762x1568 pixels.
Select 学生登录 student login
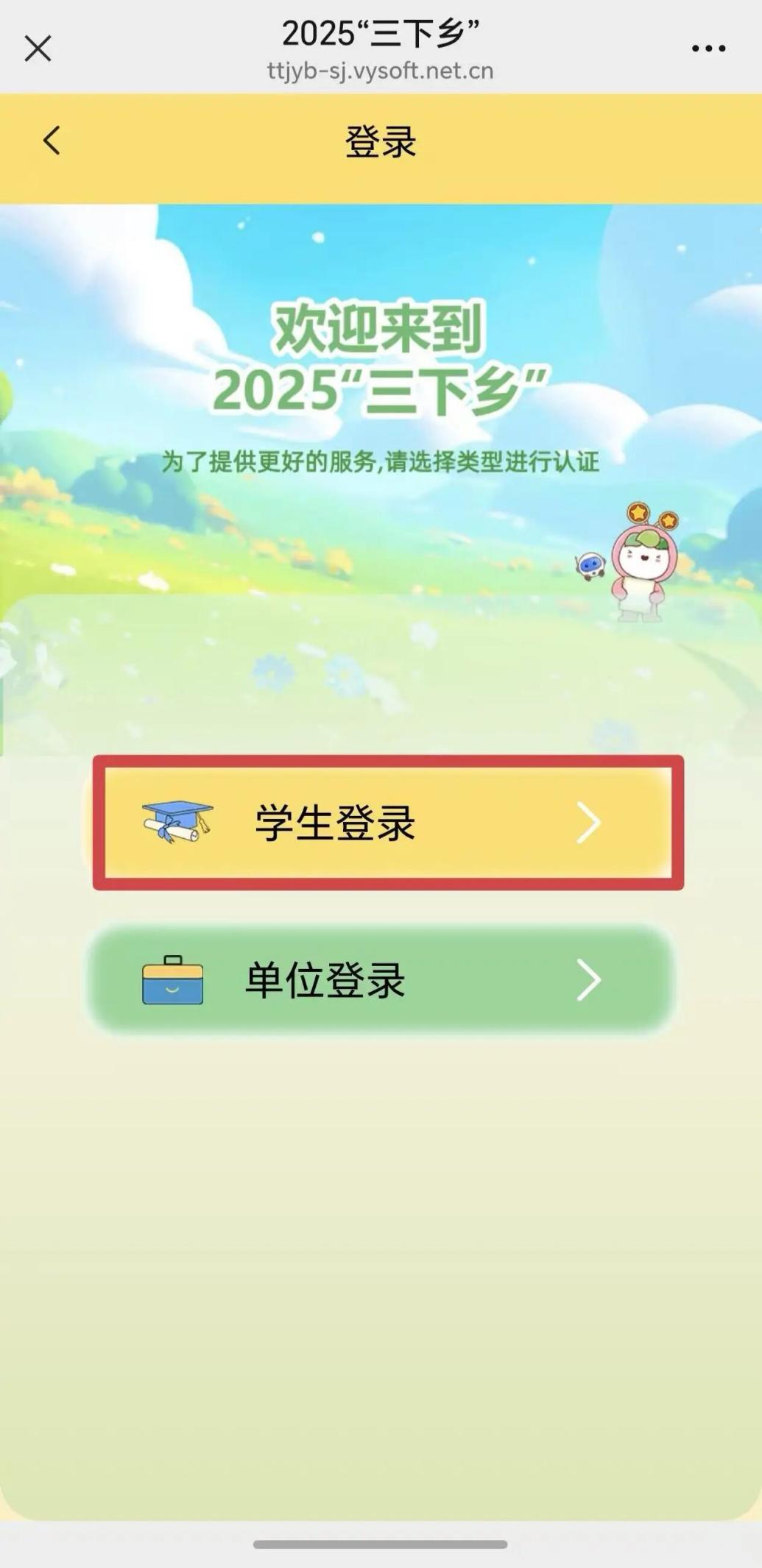388,823
